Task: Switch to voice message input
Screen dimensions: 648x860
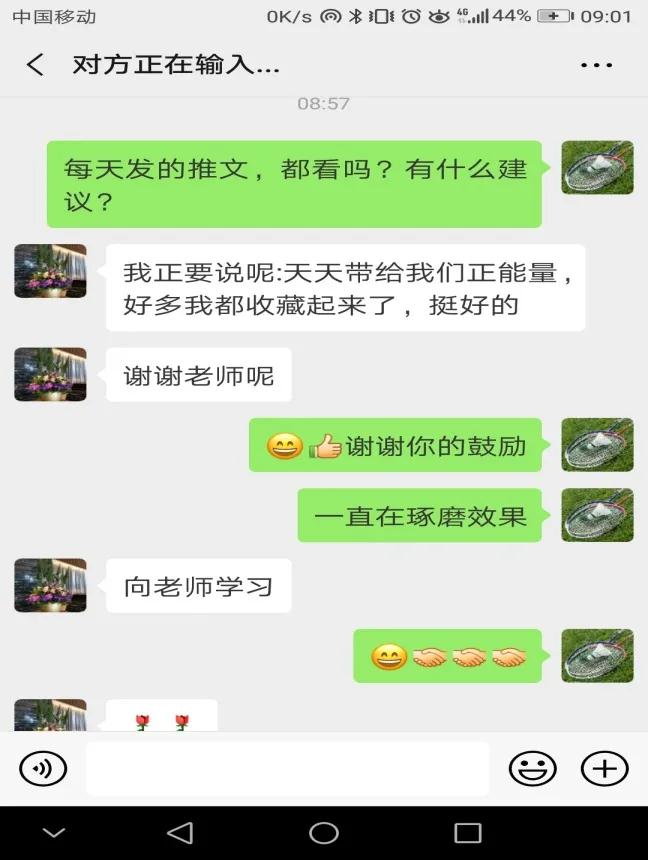Action: [x=43, y=768]
